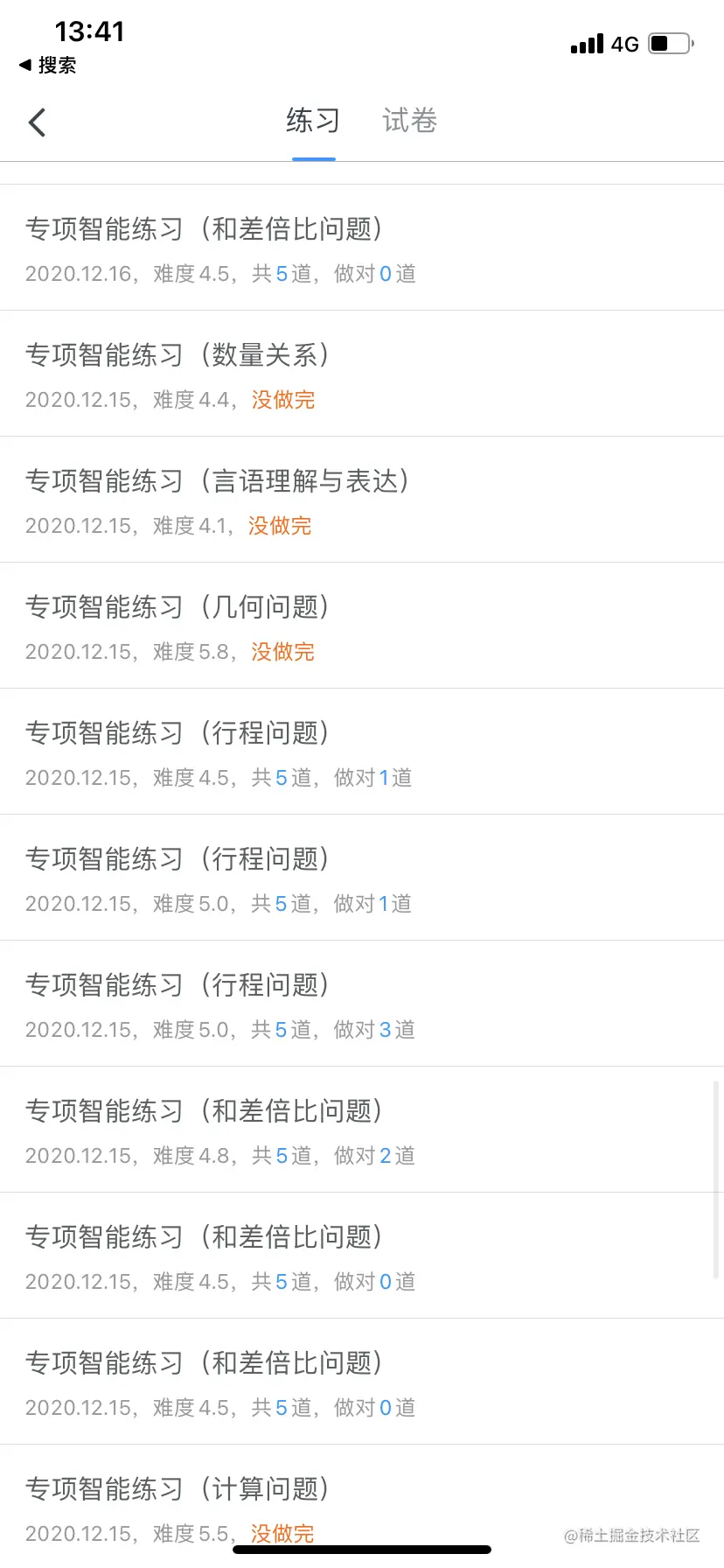Screen dimensions: 724x1568
Task: Open the 言语理解与表达 practice record
Action: [362, 500]
